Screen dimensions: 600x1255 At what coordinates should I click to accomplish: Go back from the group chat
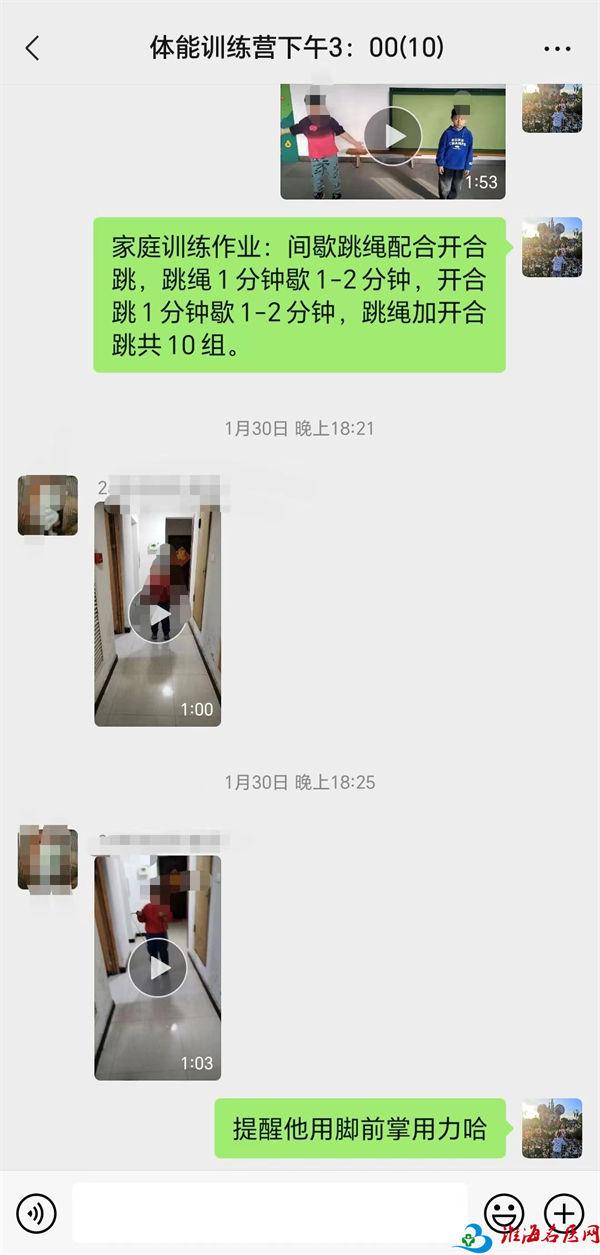coord(32,48)
